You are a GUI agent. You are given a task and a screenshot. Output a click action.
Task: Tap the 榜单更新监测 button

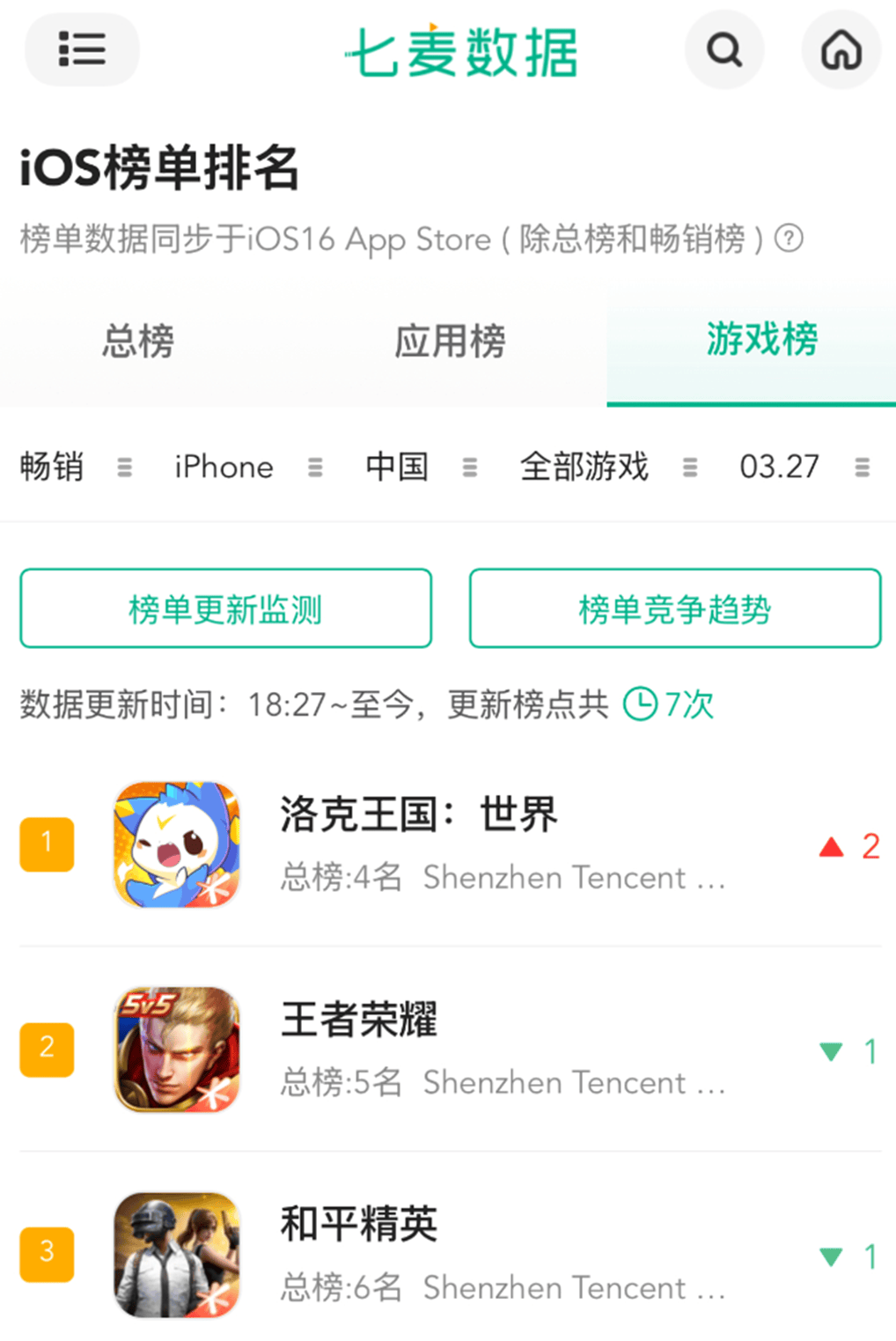(x=225, y=608)
